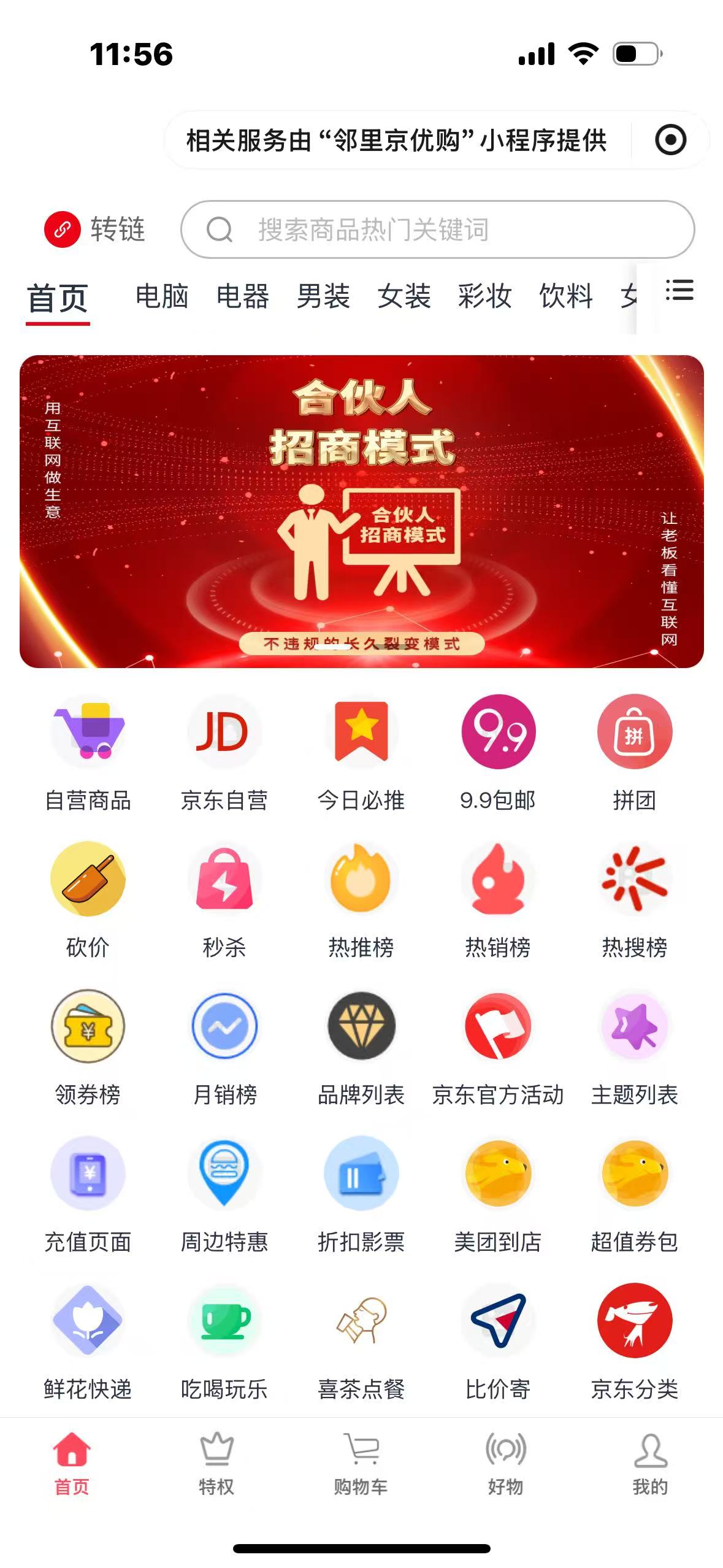This screenshot has height=1568, width=723.
Task: Open the category list menu icon
Action: (679, 290)
